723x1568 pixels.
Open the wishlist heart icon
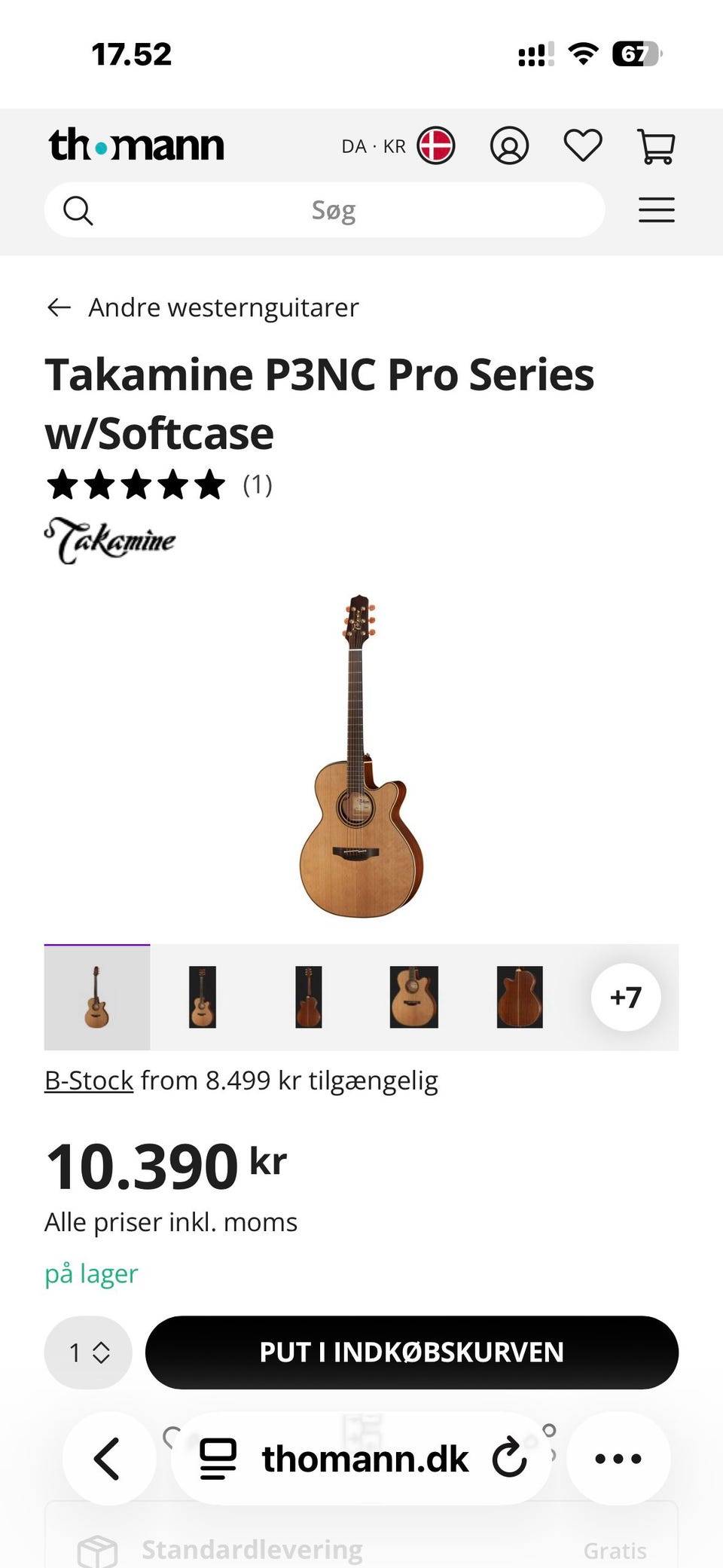pos(584,145)
